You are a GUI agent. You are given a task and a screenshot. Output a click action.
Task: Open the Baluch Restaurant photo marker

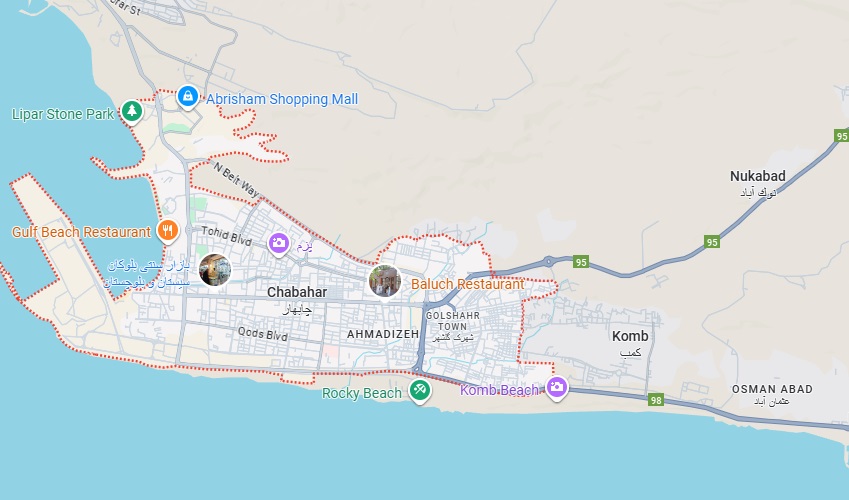point(385,281)
